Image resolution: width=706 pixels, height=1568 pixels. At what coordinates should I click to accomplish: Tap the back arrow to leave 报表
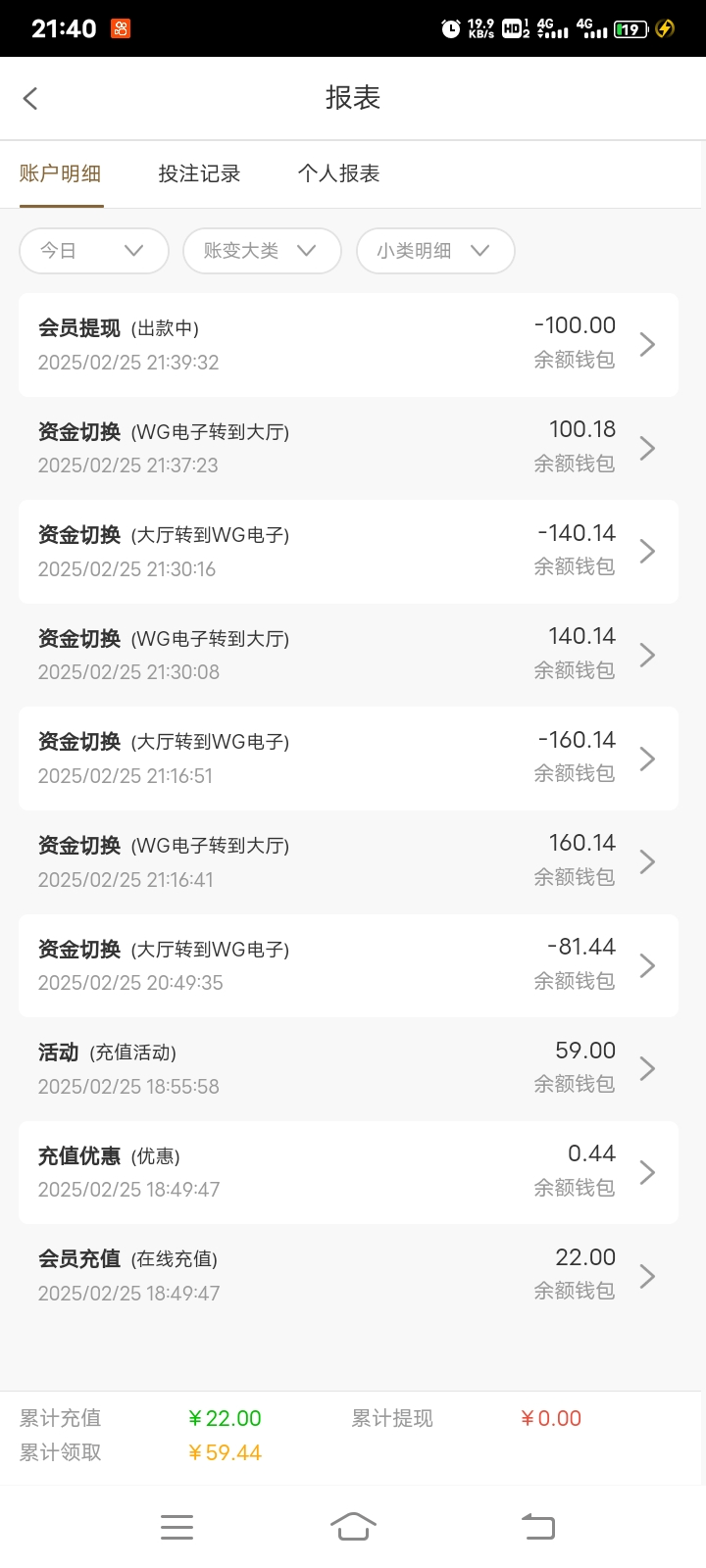pos(29,98)
